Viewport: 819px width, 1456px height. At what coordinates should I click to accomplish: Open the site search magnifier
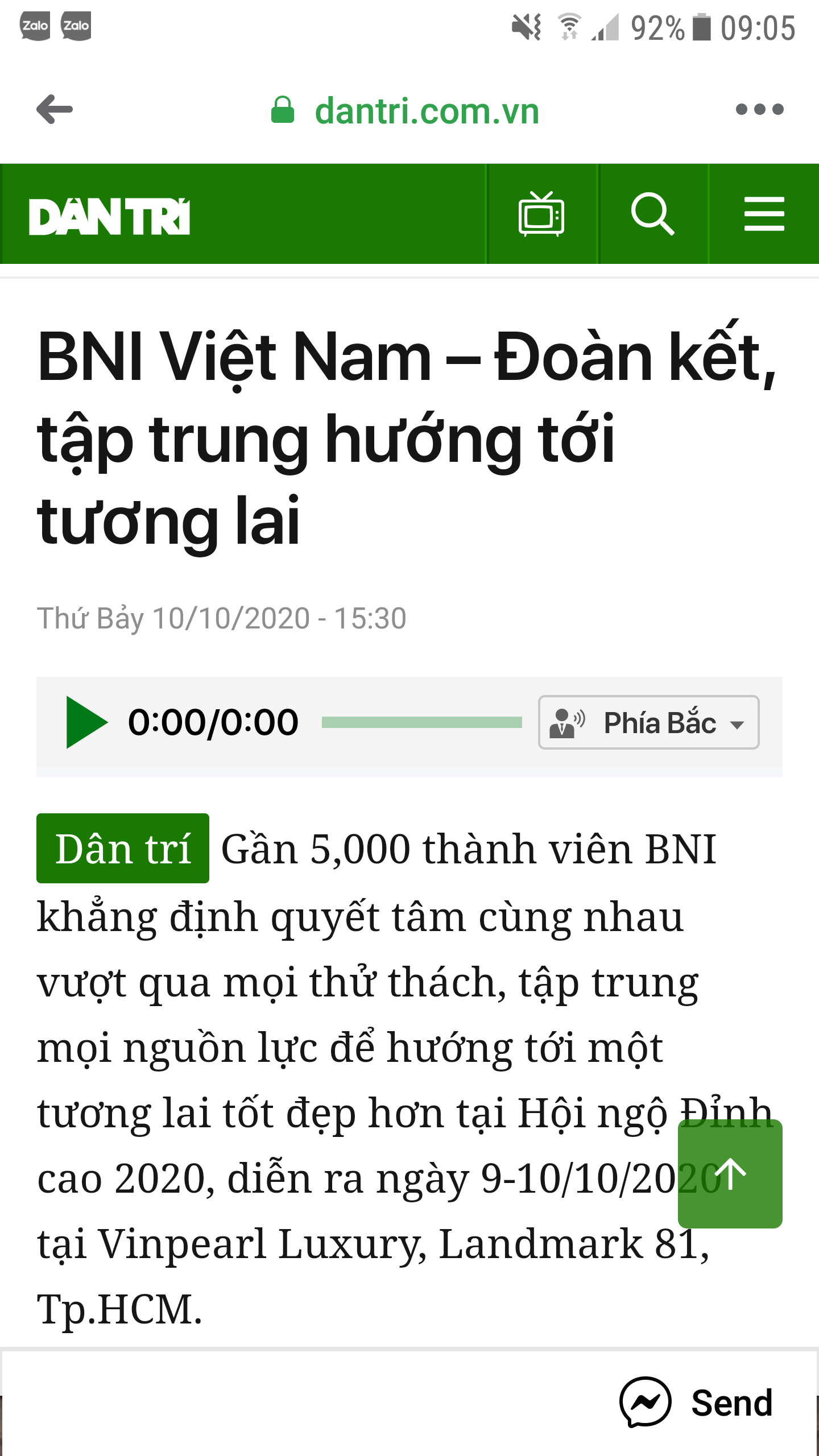pos(653,214)
